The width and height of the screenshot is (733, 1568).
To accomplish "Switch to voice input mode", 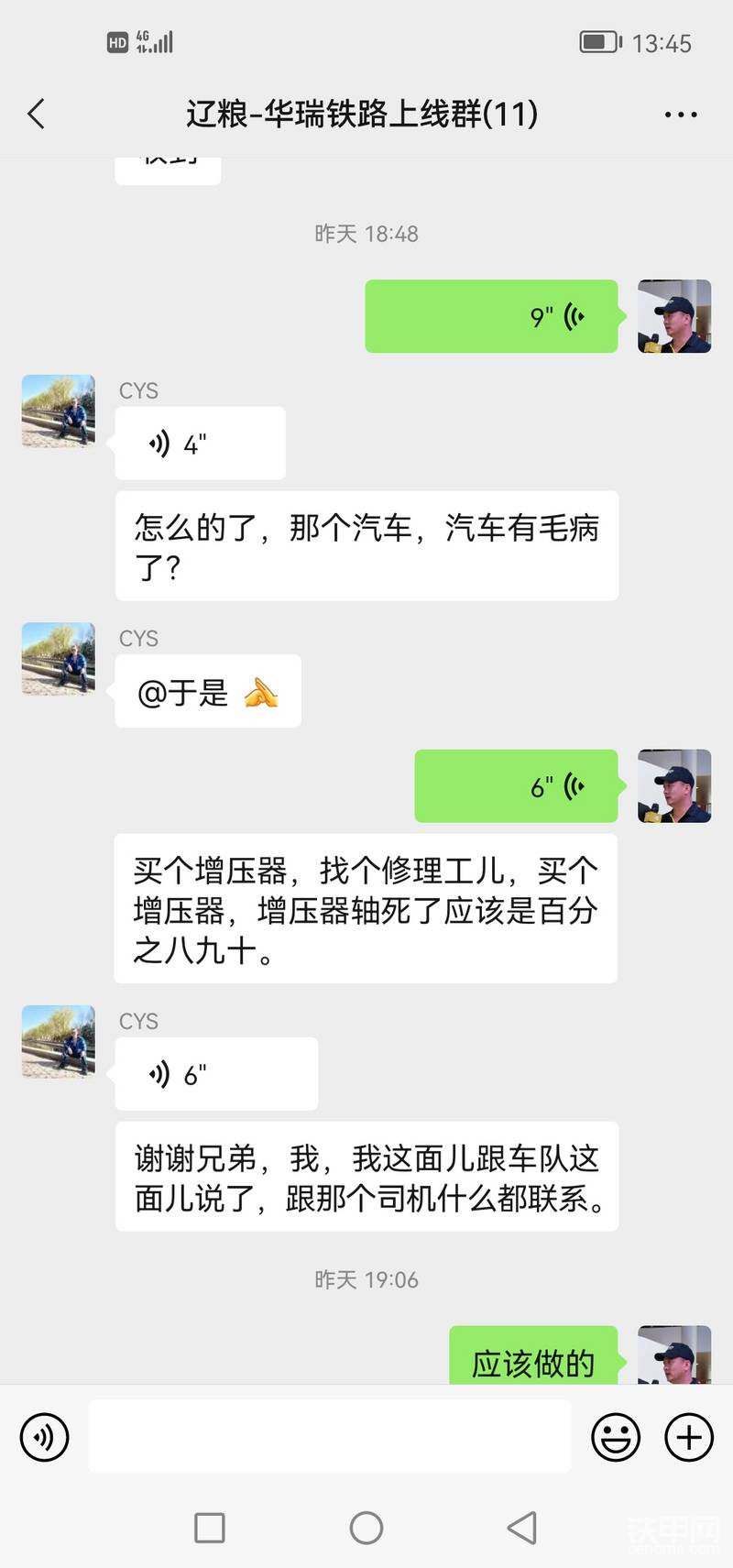I will pyautogui.click(x=44, y=1437).
